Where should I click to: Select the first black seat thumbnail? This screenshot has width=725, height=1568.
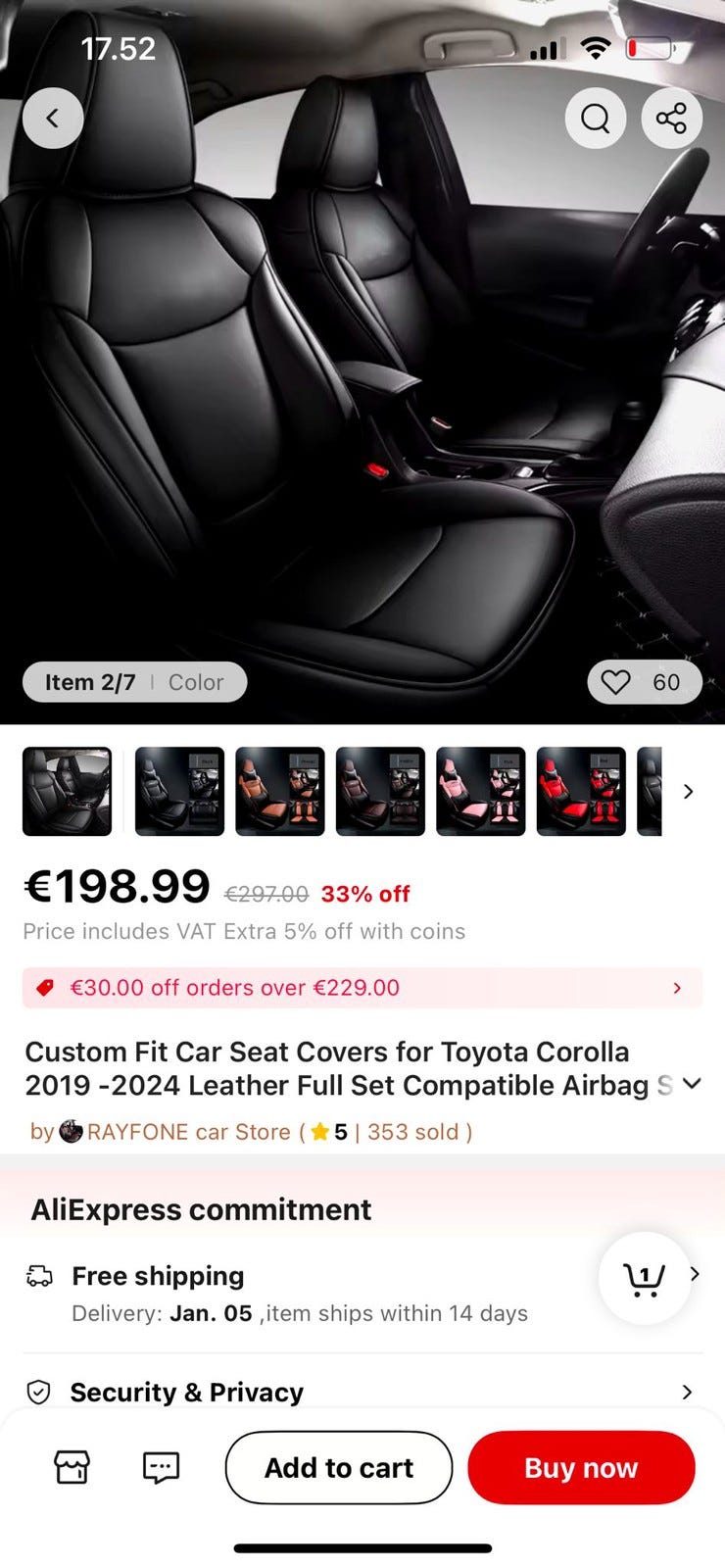(x=67, y=791)
